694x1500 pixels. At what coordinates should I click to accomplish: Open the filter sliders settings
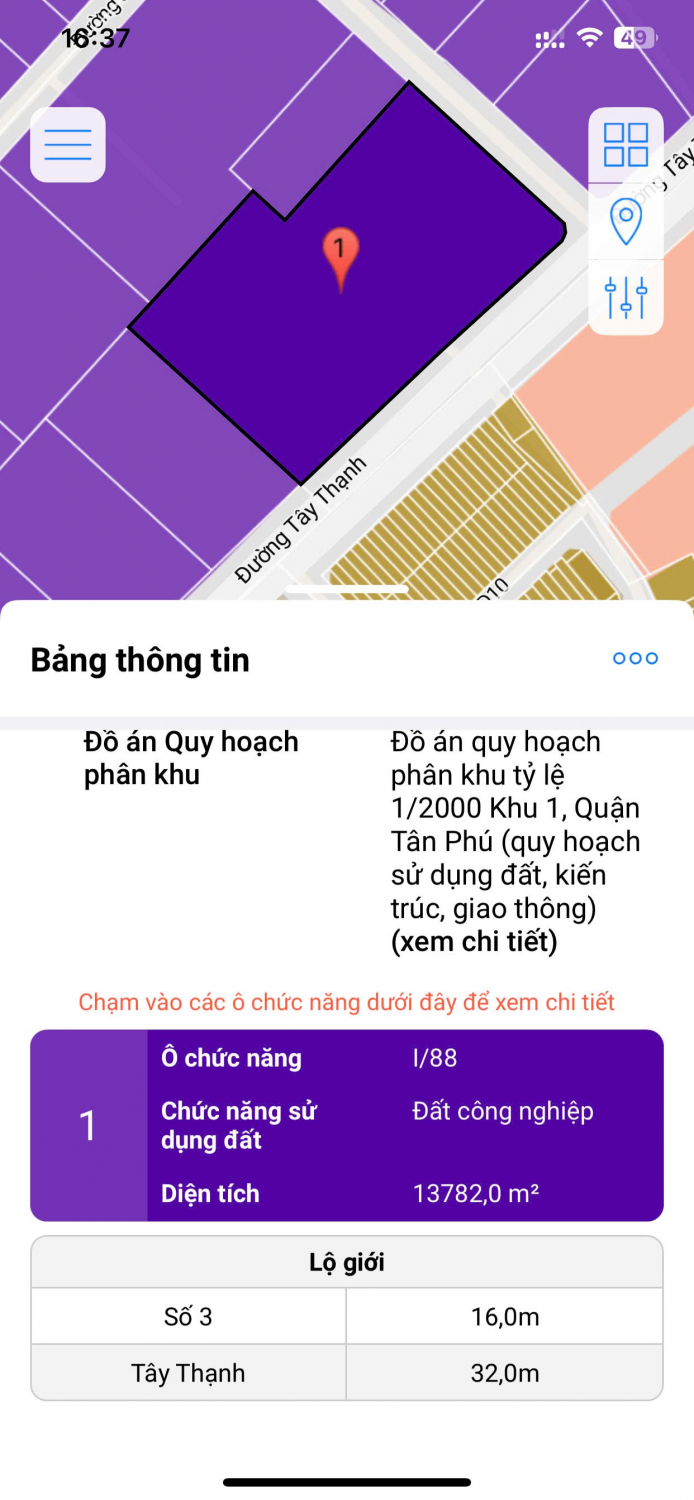pyautogui.click(x=626, y=297)
